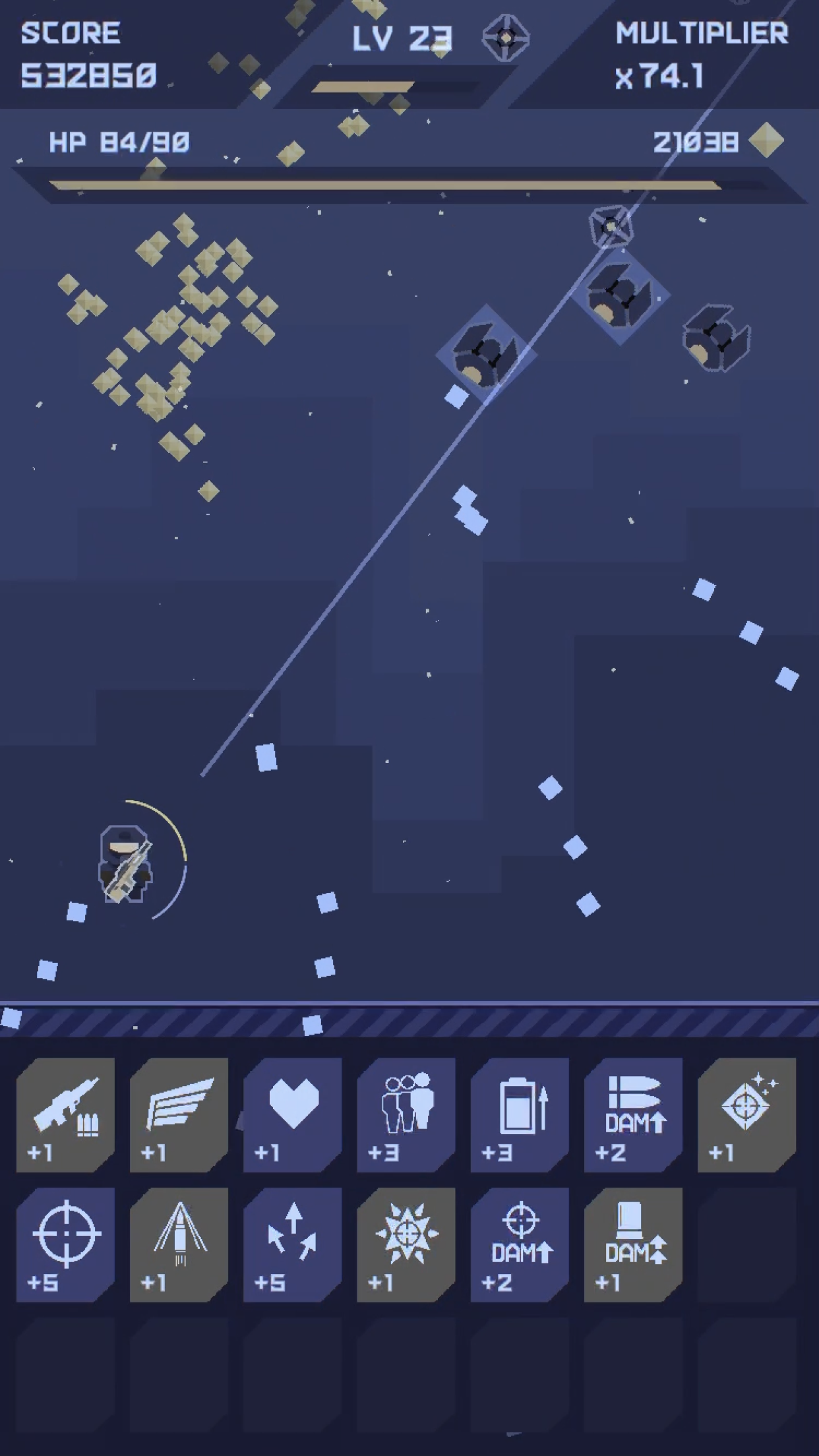Select the explosion crosshair +1 upgrade
Viewport: 819px width, 1456px height.
[406, 1244]
